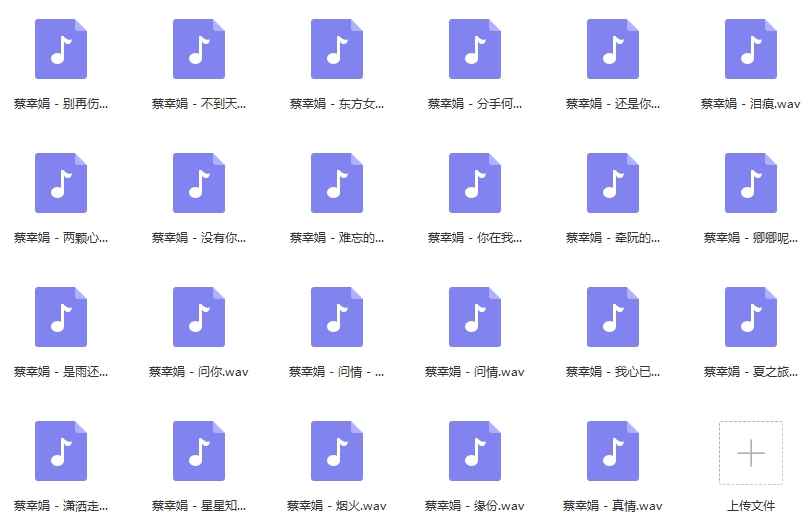Select the file 蔡幸娟 - 分手何...
The height and width of the screenshot is (526, 808).
[x=475, y=49]
